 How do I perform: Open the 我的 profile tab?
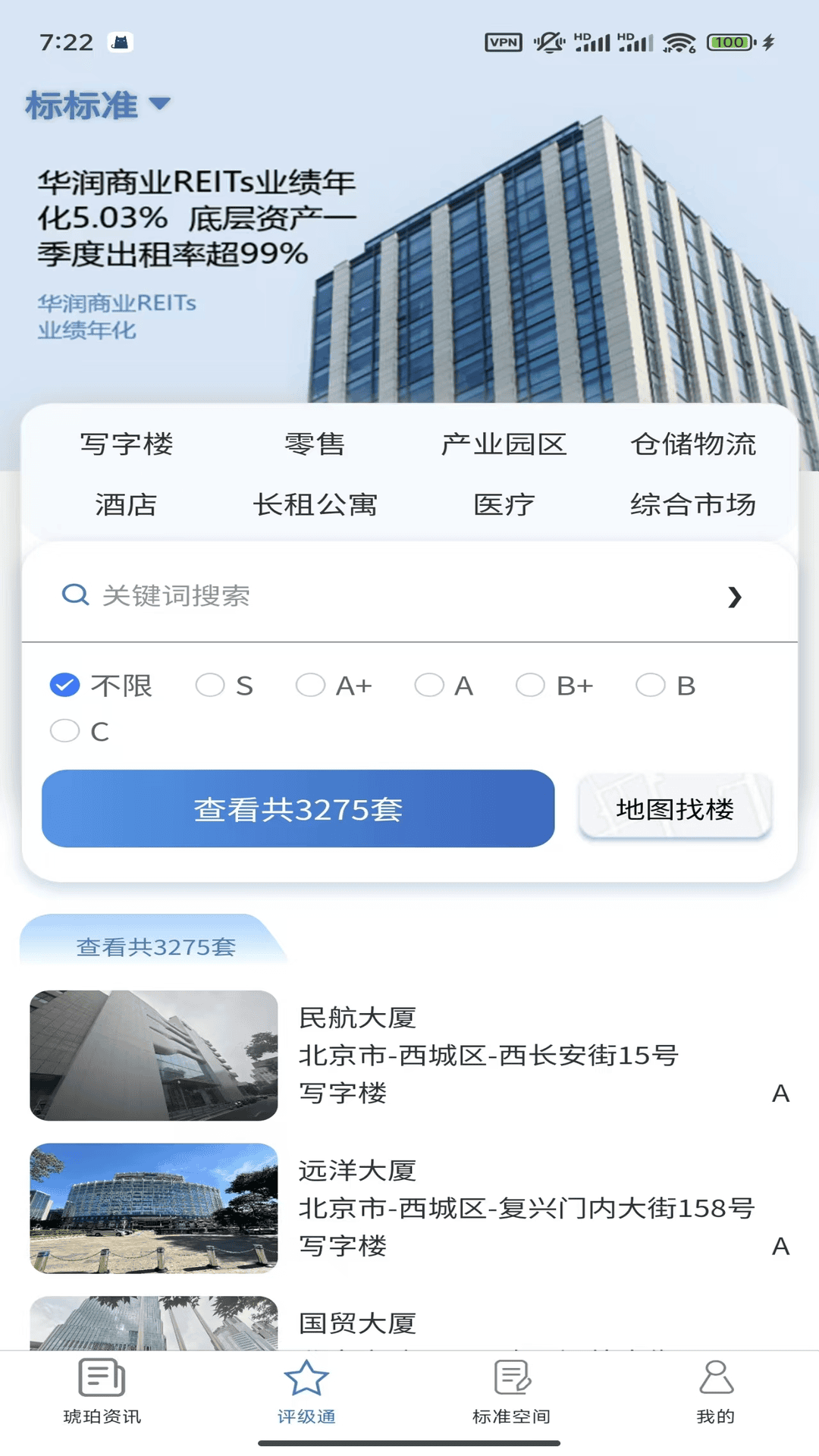715,1392
